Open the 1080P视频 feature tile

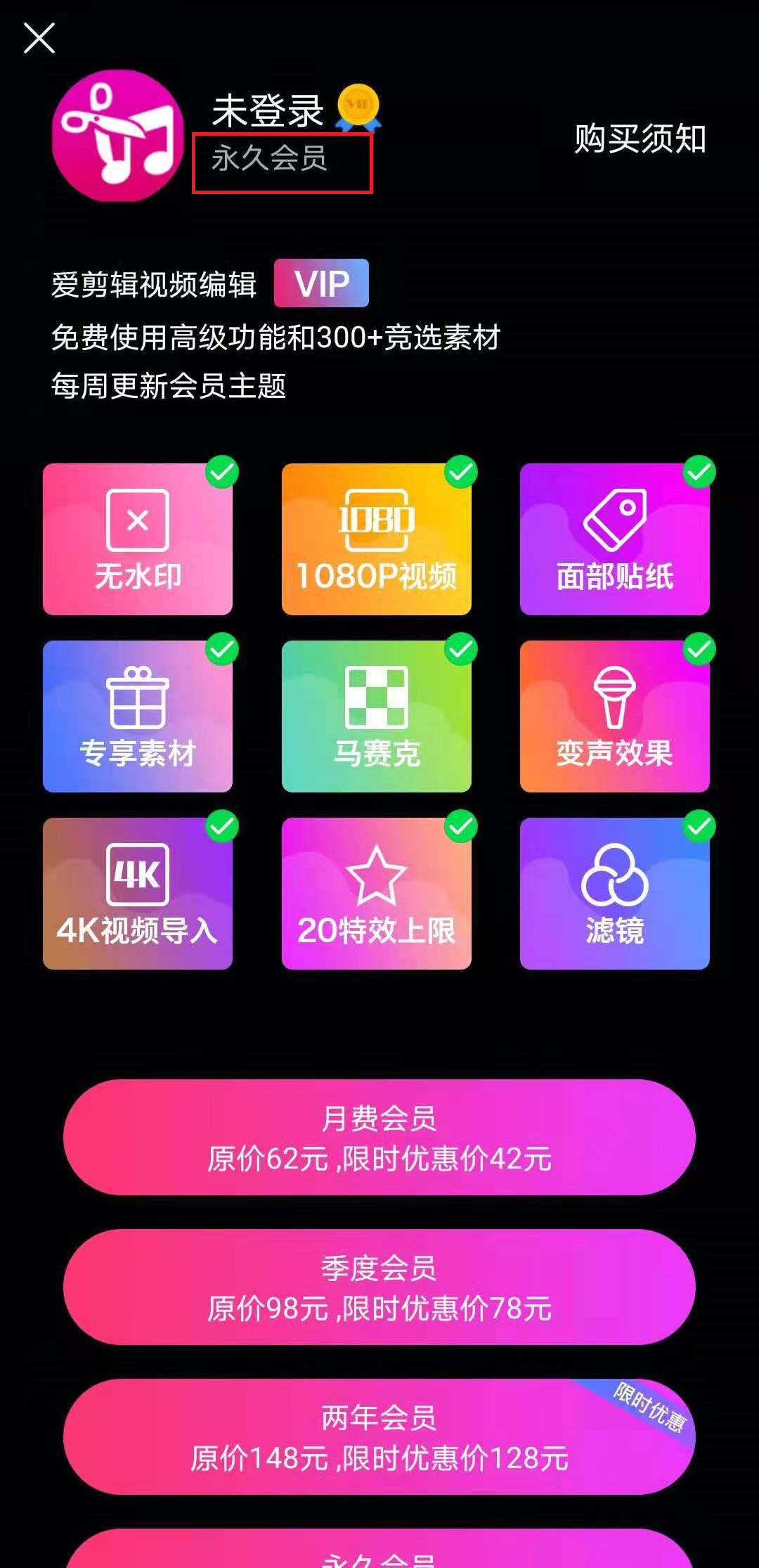[x=377, y=539]
